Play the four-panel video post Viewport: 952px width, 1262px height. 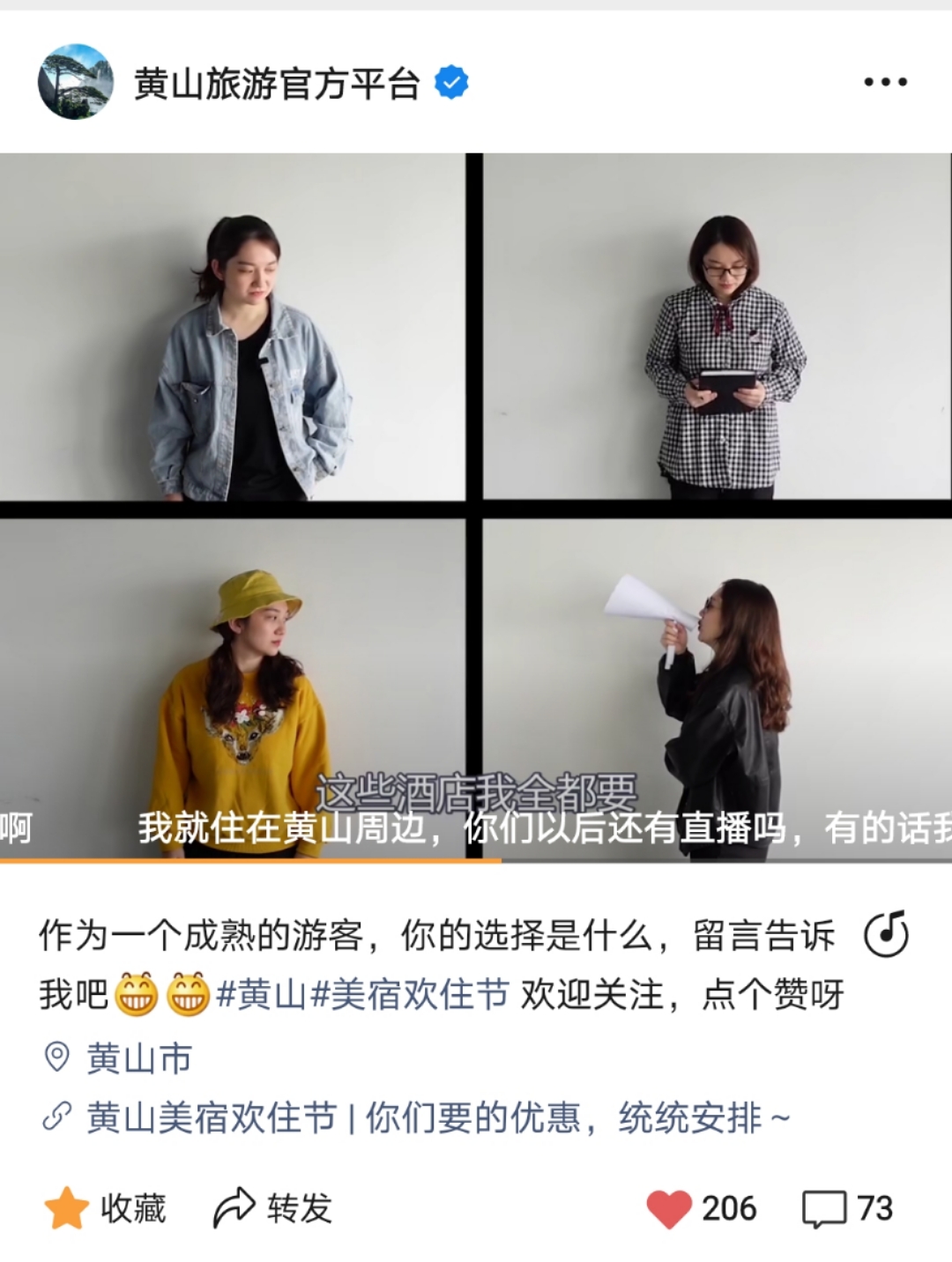click(476, 507)
